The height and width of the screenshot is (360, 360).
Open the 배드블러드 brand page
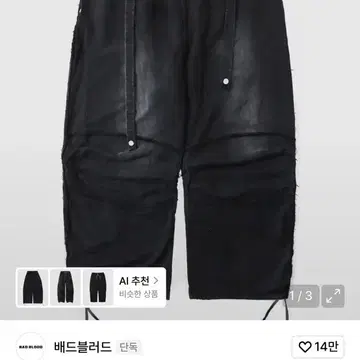pyautogui.click(x=82, y=347)
